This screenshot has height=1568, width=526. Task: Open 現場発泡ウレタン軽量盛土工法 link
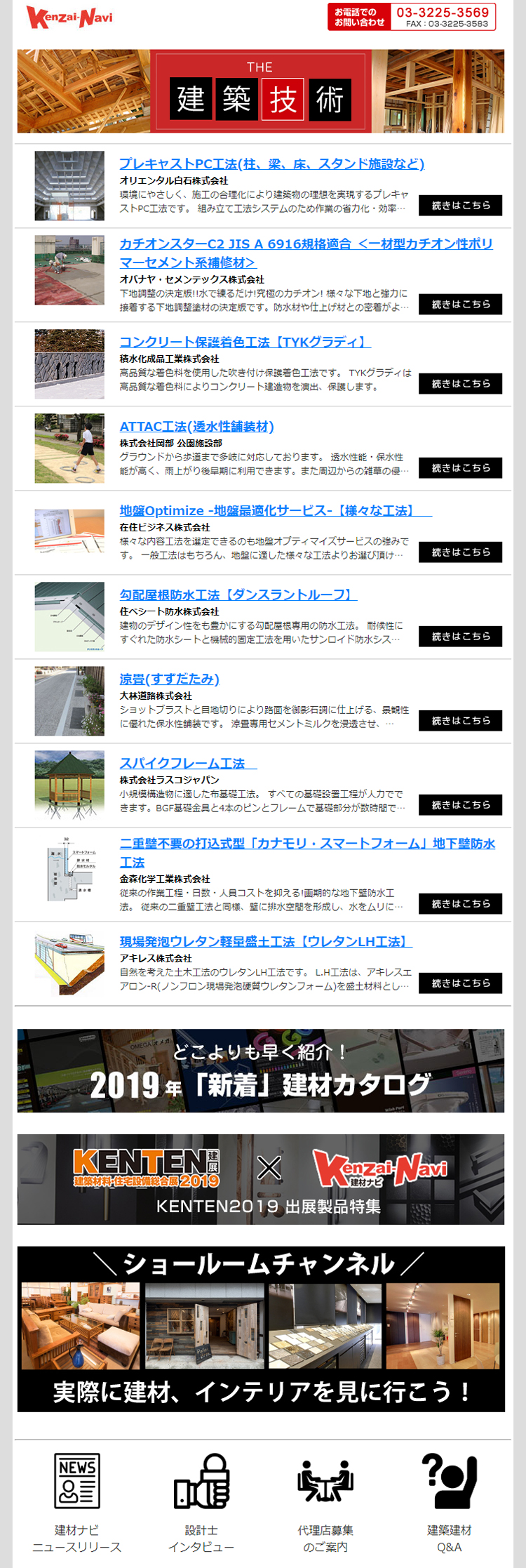coord(266,941)
